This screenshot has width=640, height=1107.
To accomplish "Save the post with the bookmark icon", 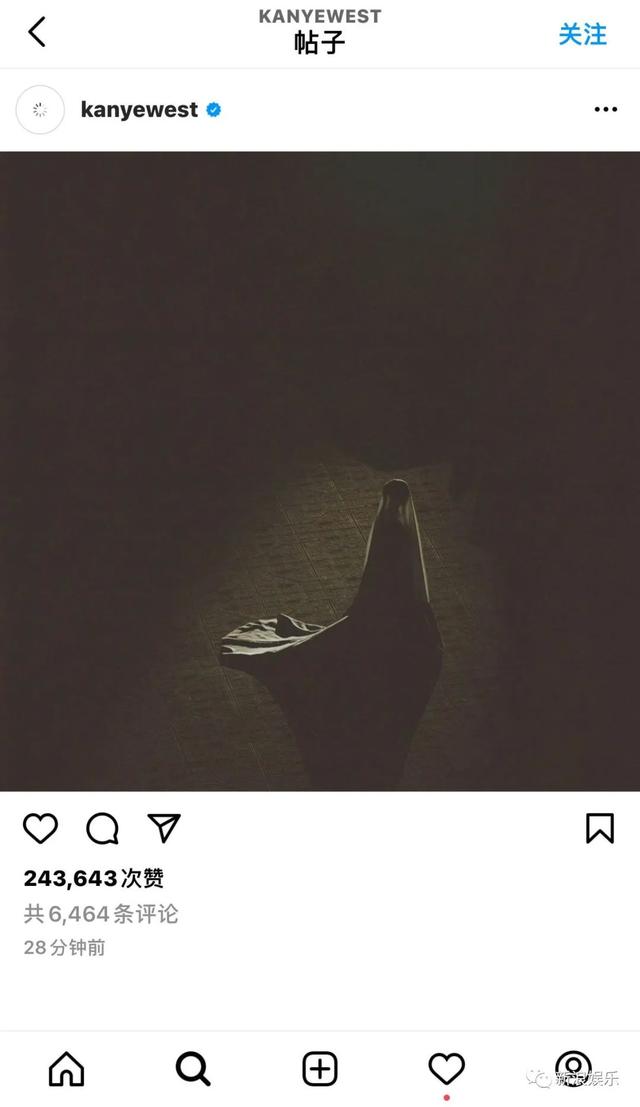I will (599, 828).
